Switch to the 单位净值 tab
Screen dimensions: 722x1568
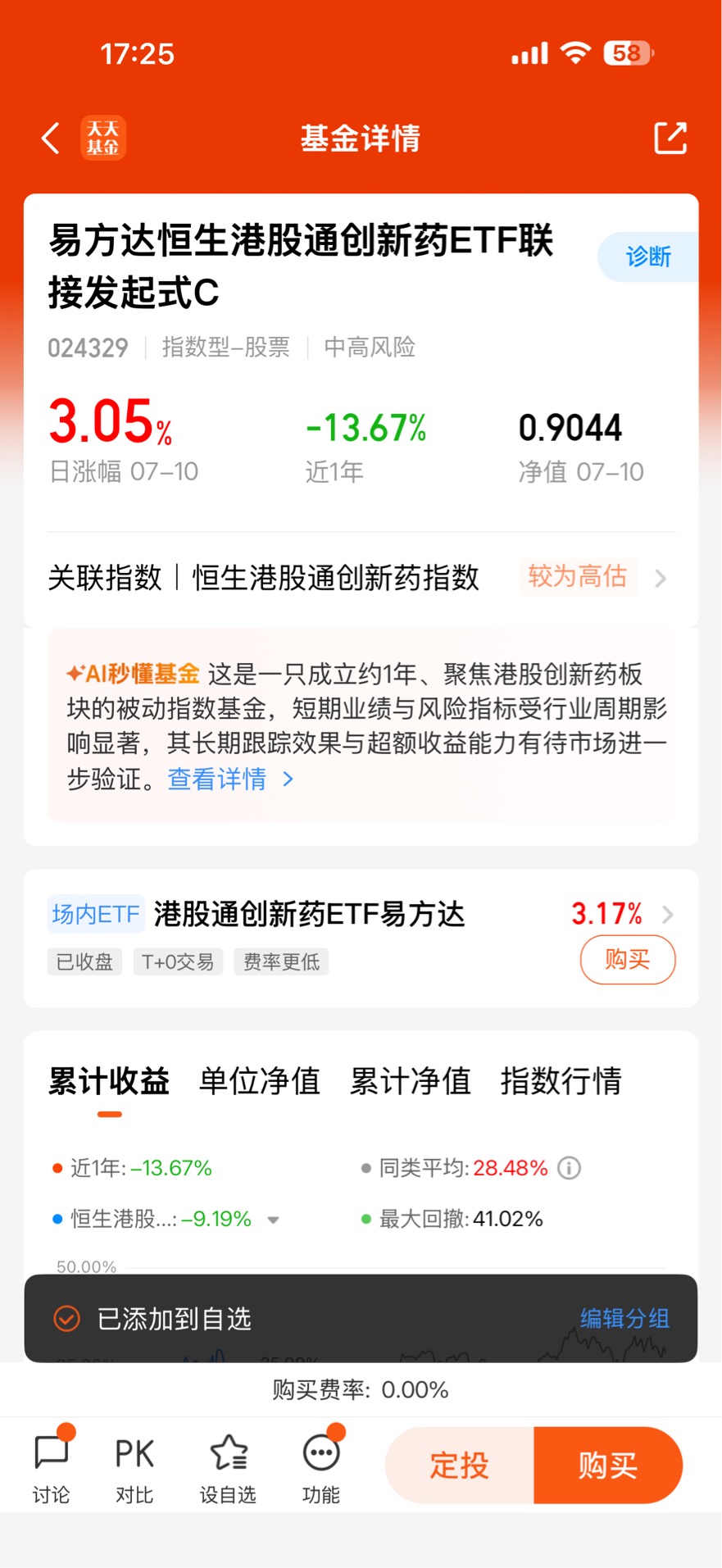tap(260, 1081)
